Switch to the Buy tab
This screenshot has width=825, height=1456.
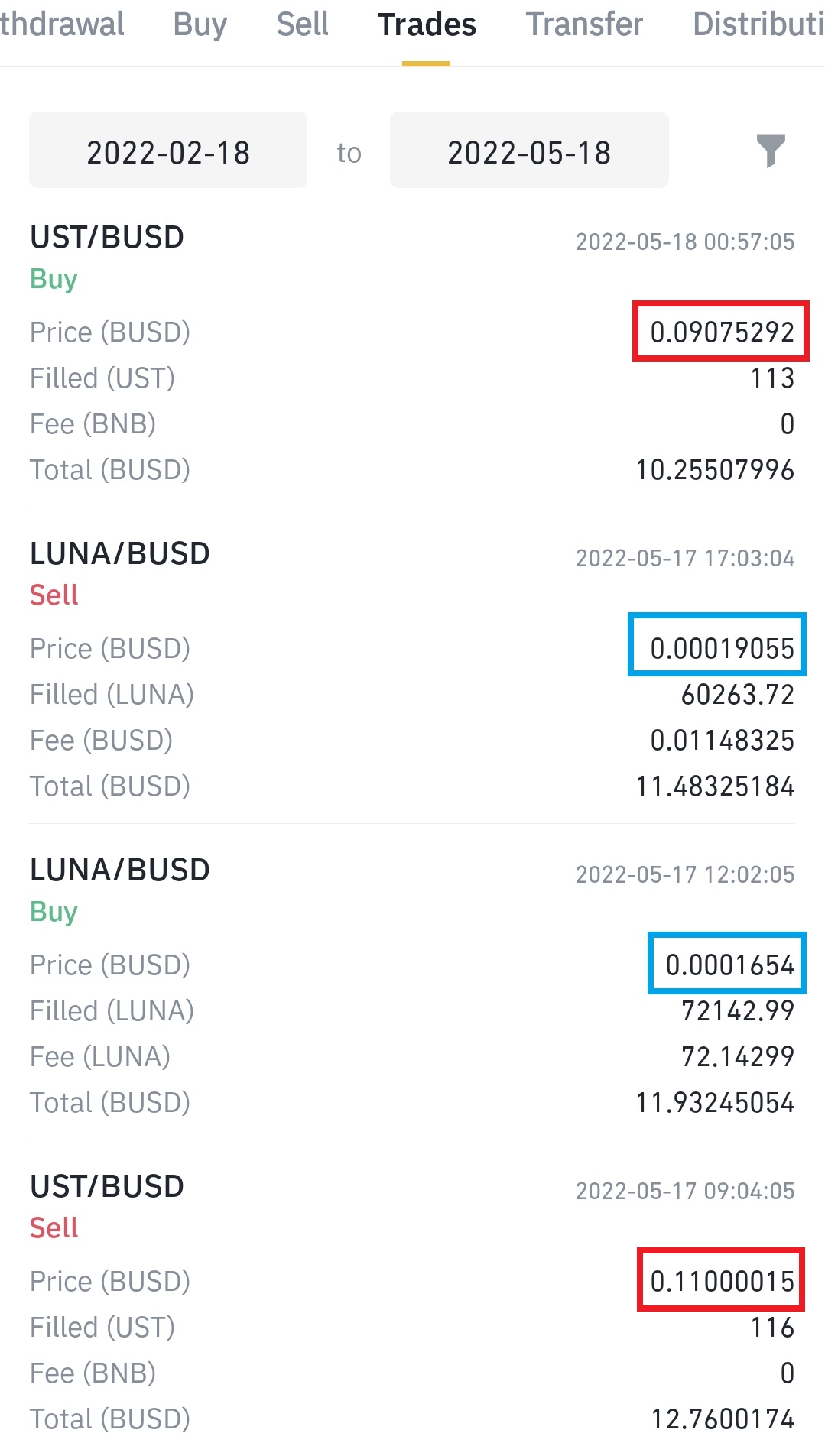coord(200,24)
